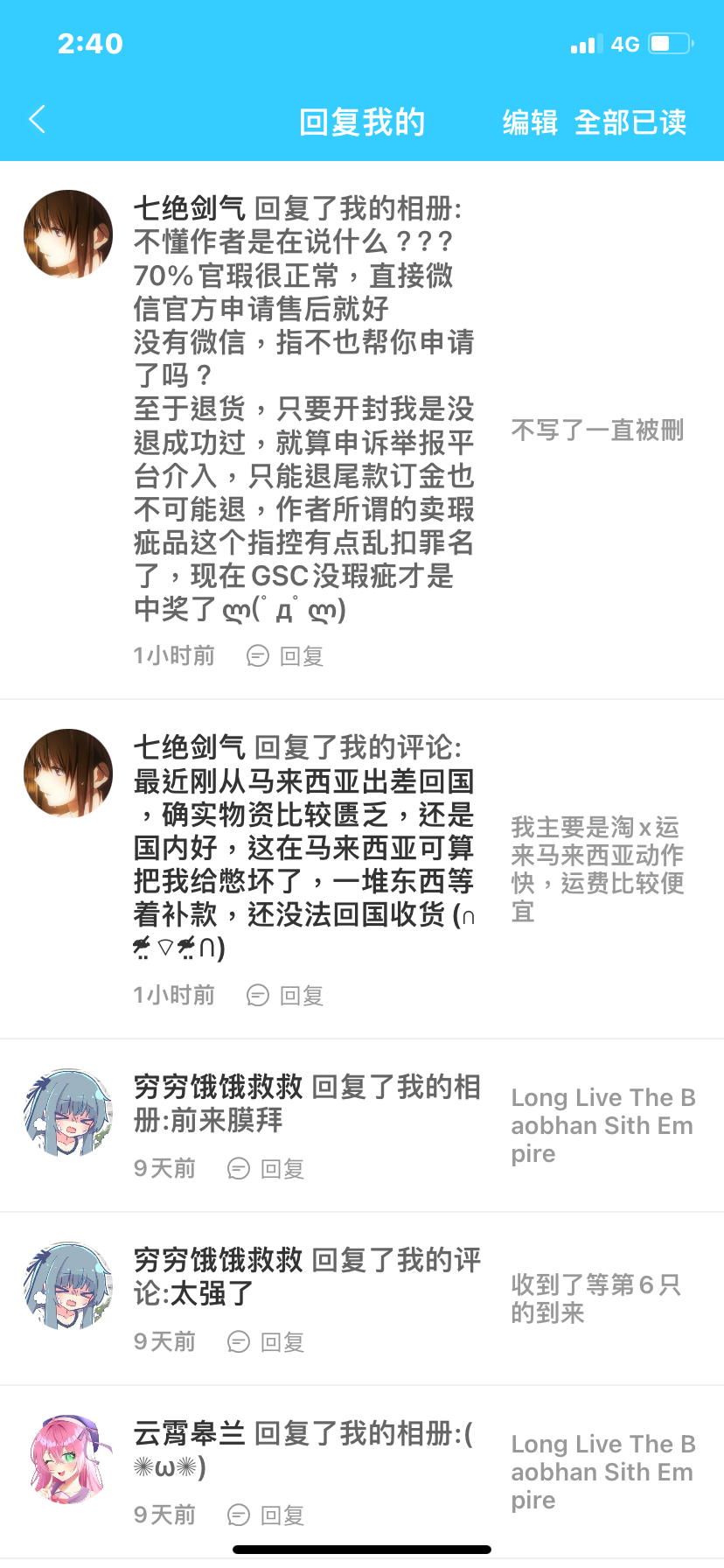This screenshot has height=1568, width=724.
Task: Open original comment 收到了等第6只的到来
Action: pos(597,1298)
